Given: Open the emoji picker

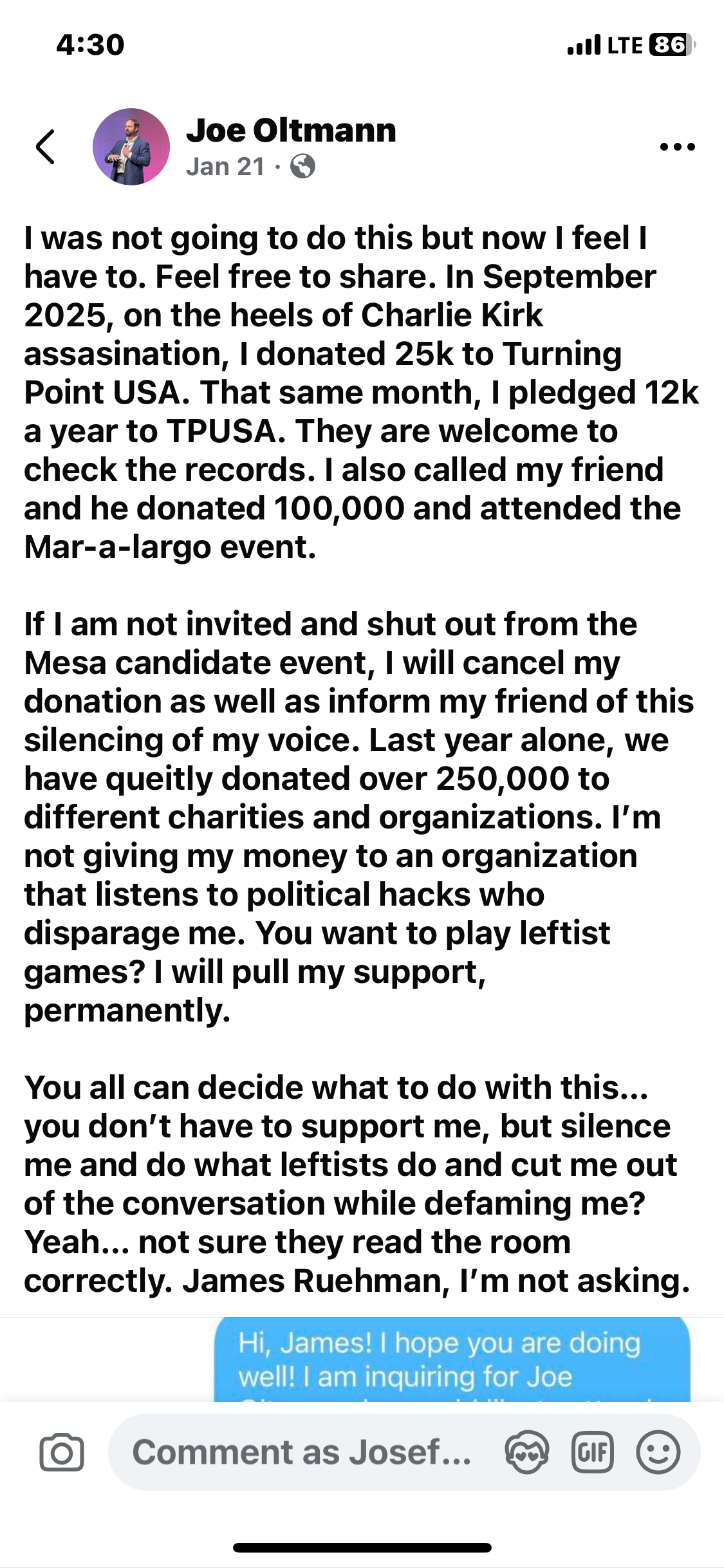Looking at the screenshot, I should (658, 1453).
